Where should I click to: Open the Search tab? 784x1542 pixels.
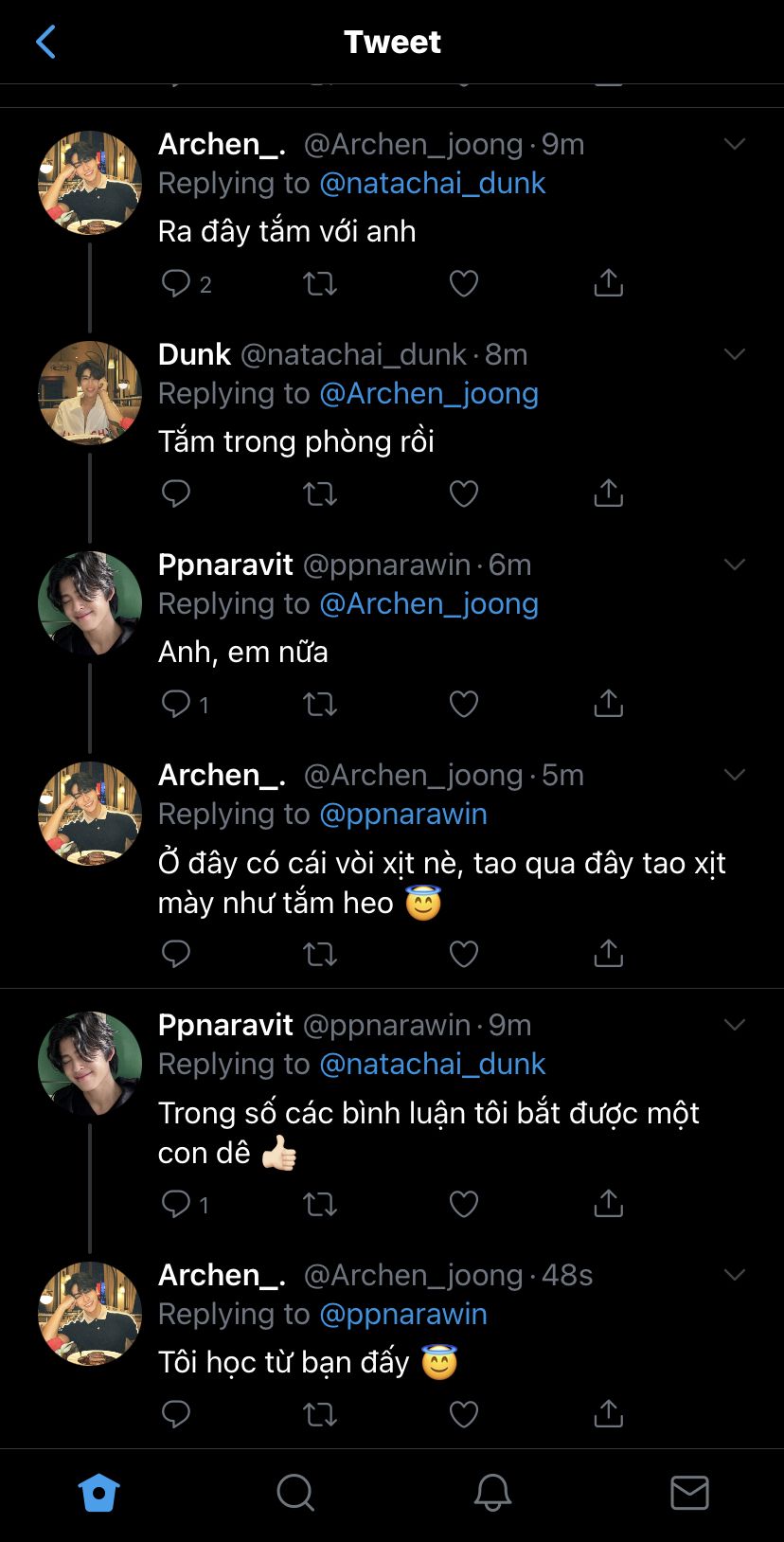point(294,1494)
